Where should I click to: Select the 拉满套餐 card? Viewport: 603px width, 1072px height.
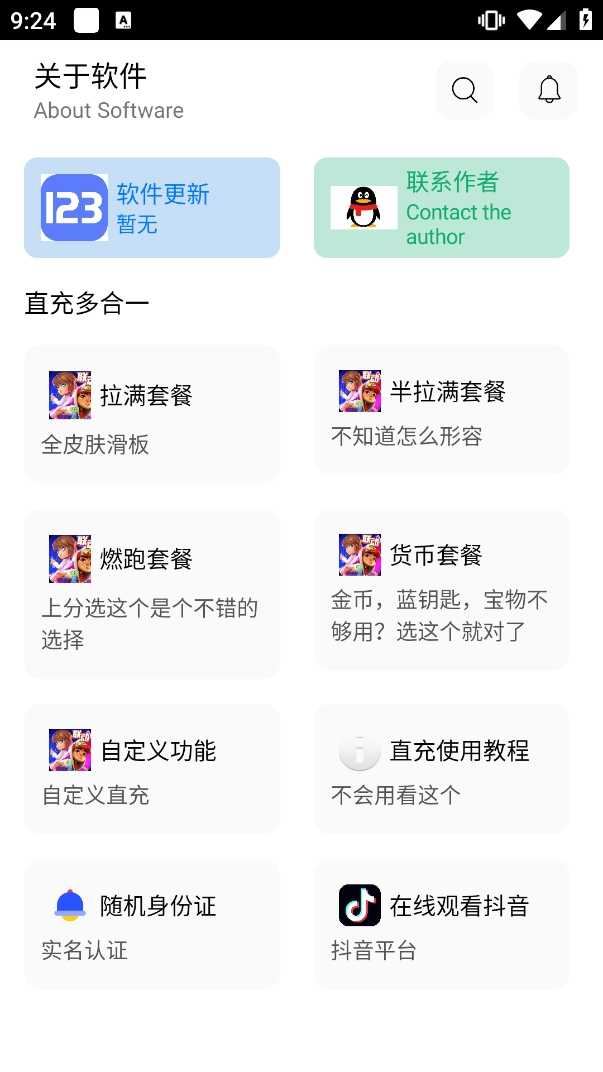(152, 414)
